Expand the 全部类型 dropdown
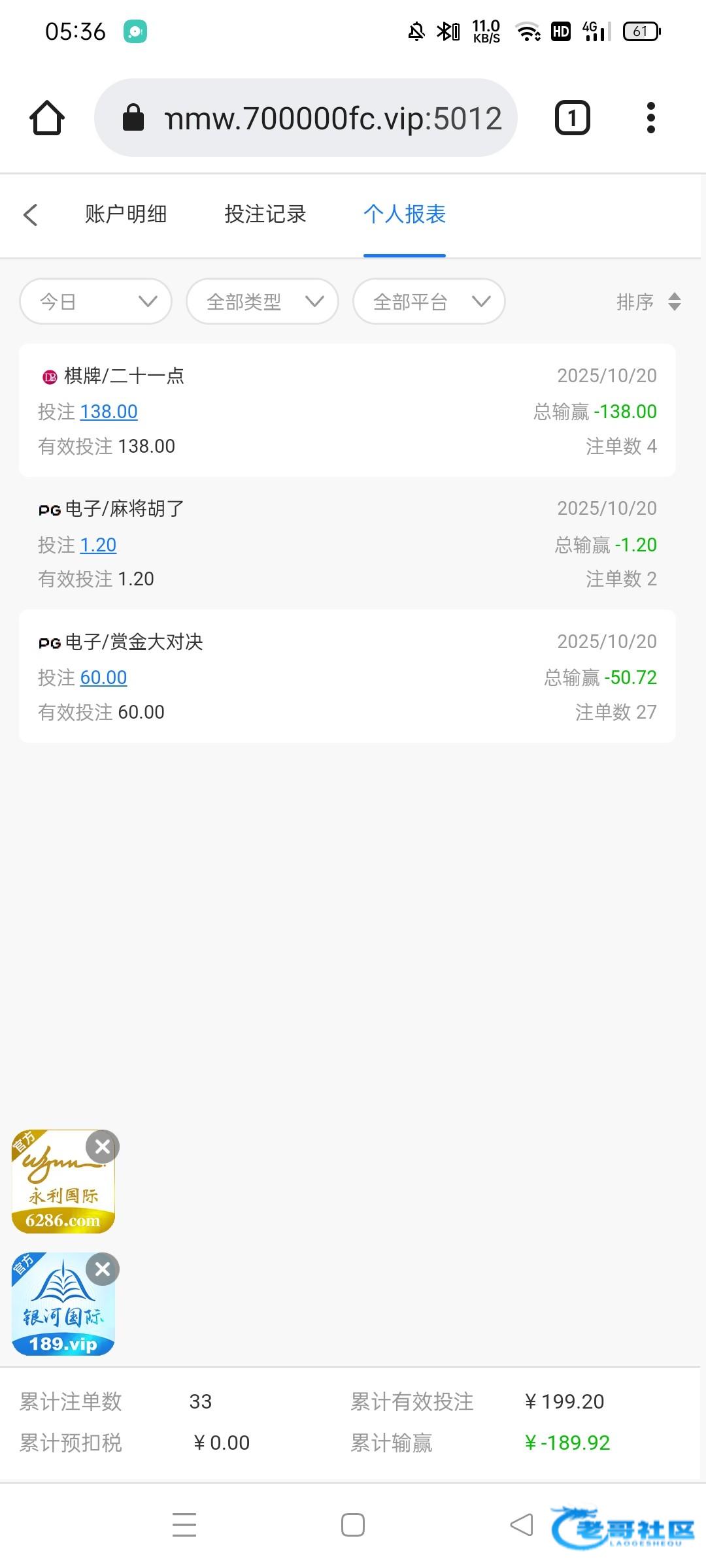This screenshot has width=706, height=1568. point(262,301)
